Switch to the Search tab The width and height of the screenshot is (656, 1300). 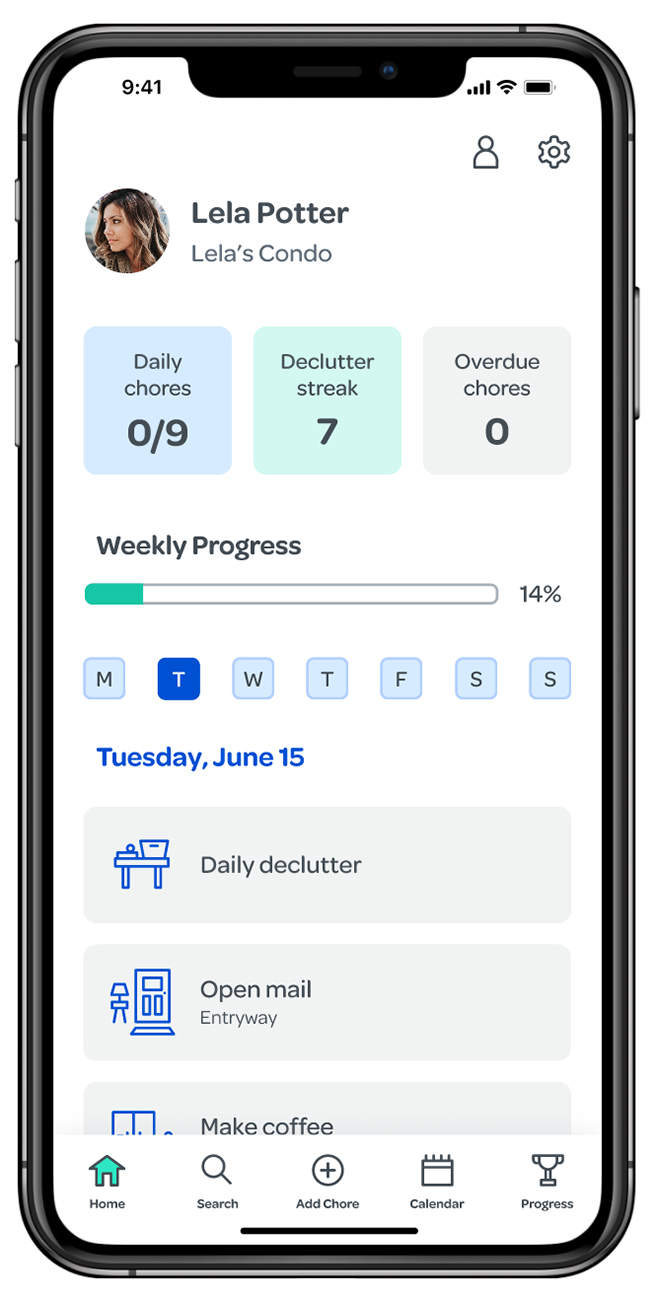click(217, 1182)
